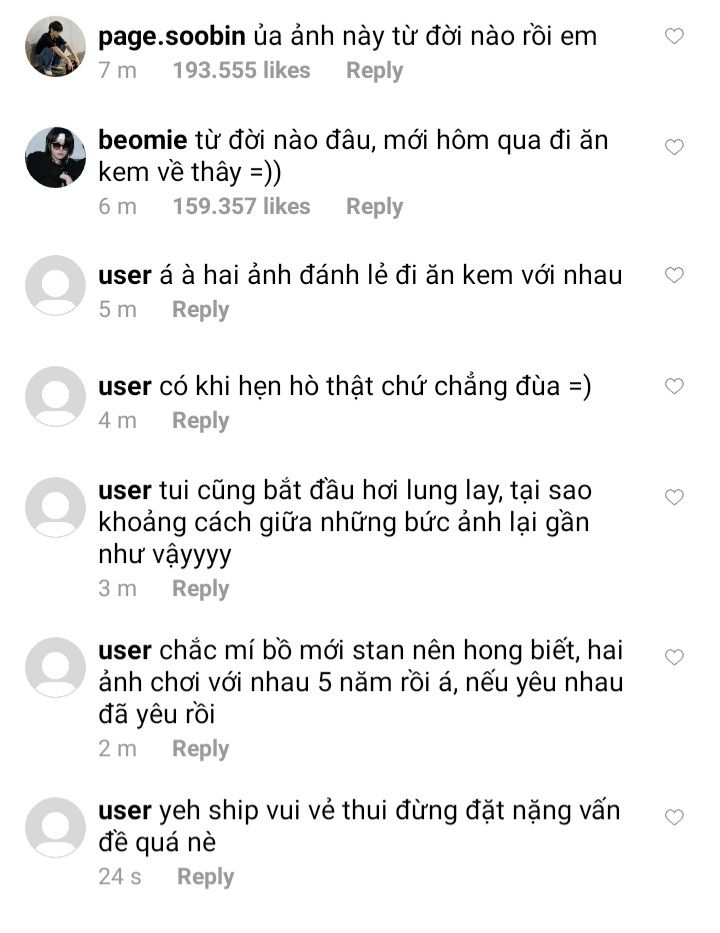View the 159.357 likes on beomie's comment
Image resolution: width=720 pixels, height=933 pixels.
point(242,206)
